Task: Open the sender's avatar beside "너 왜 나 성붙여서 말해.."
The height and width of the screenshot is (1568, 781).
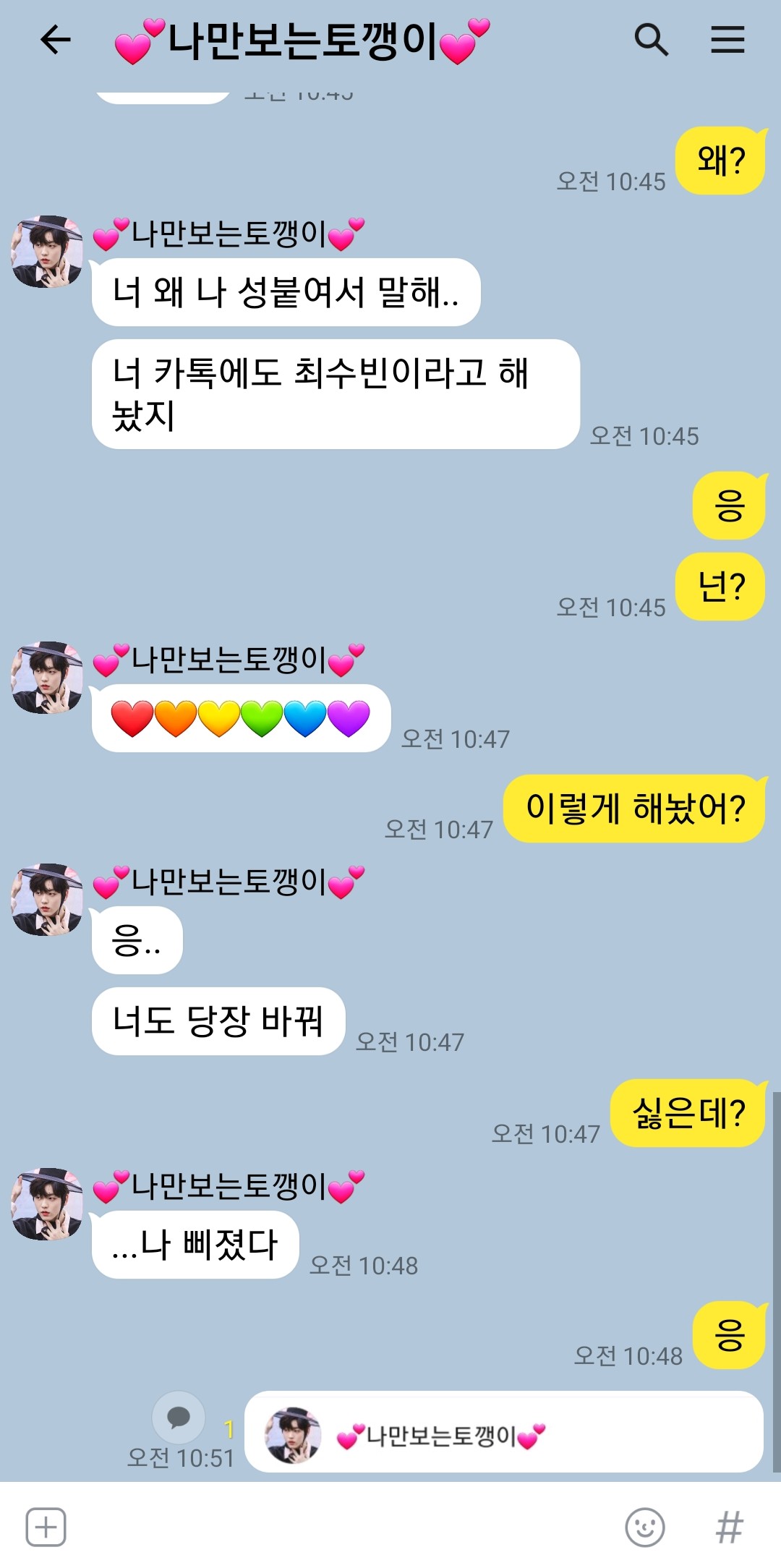Action: (47, 251)
